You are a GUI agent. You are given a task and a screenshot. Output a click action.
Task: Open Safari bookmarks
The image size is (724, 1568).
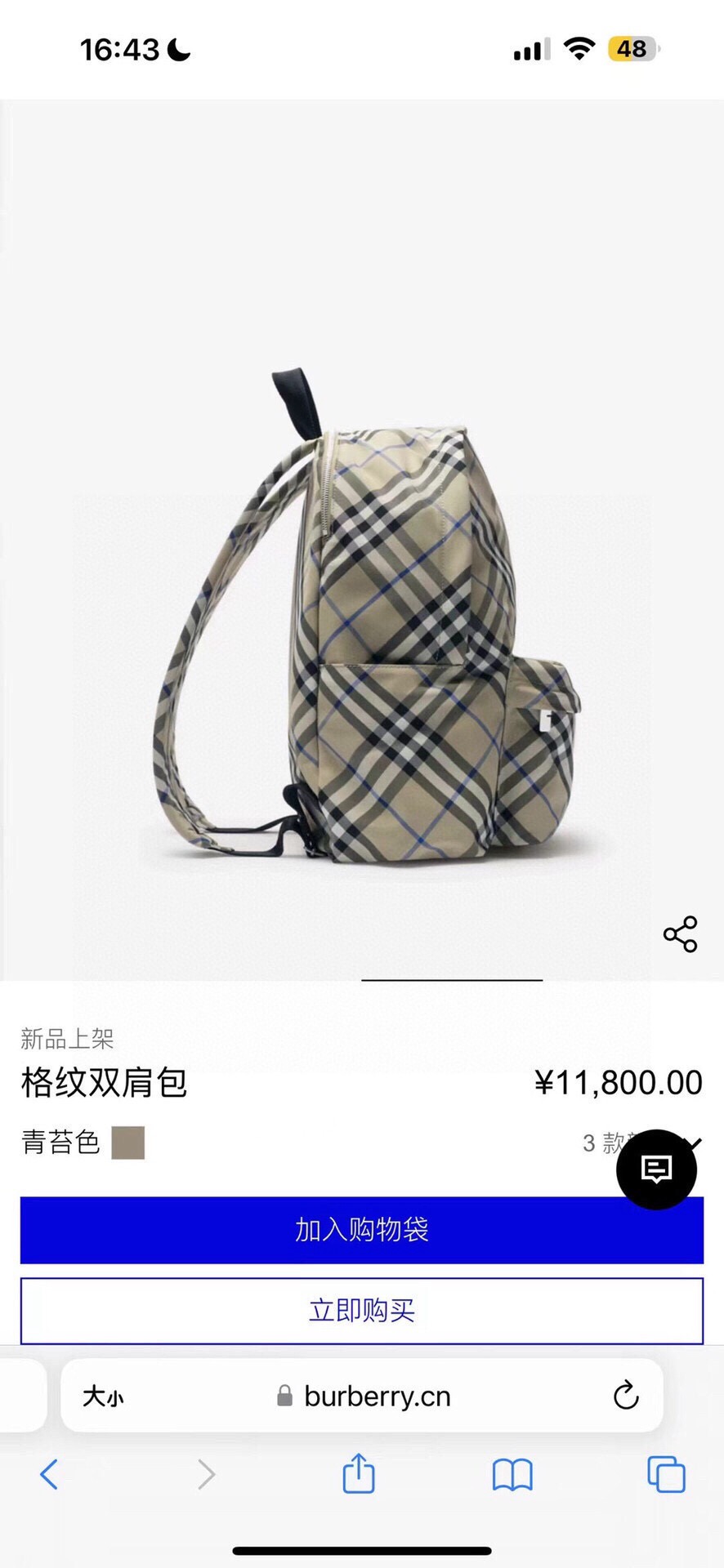(x=512, y=1475)
